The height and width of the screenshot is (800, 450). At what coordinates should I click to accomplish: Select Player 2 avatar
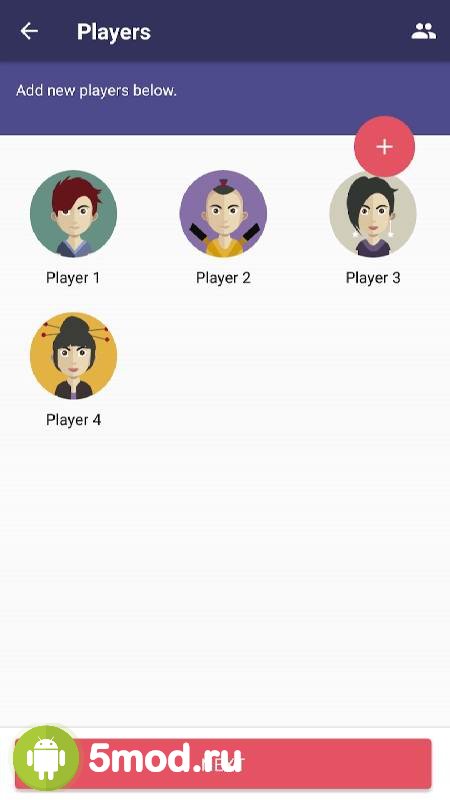223,213
